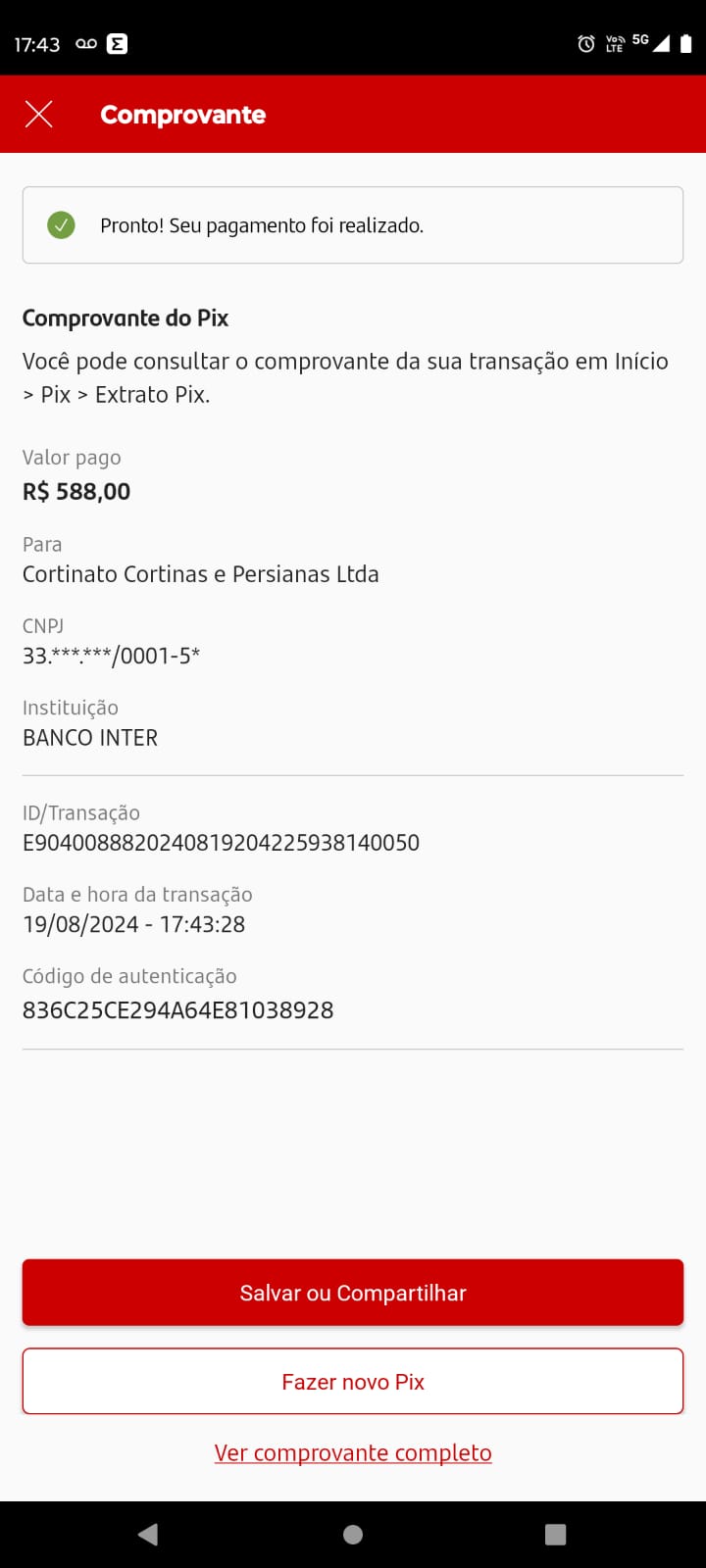706x1568 pixels.
Task: Go back using system navigation back
Action: point(148,1535)
